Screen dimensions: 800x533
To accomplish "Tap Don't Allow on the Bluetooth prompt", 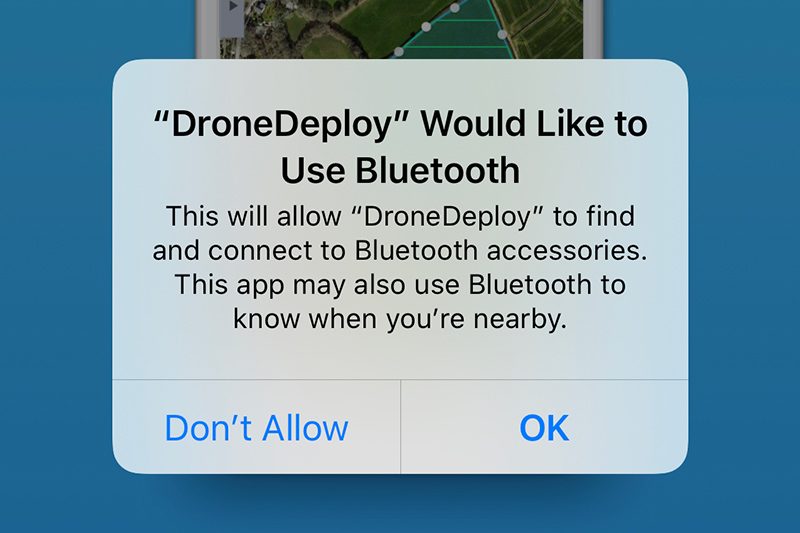I will point(257,428).
